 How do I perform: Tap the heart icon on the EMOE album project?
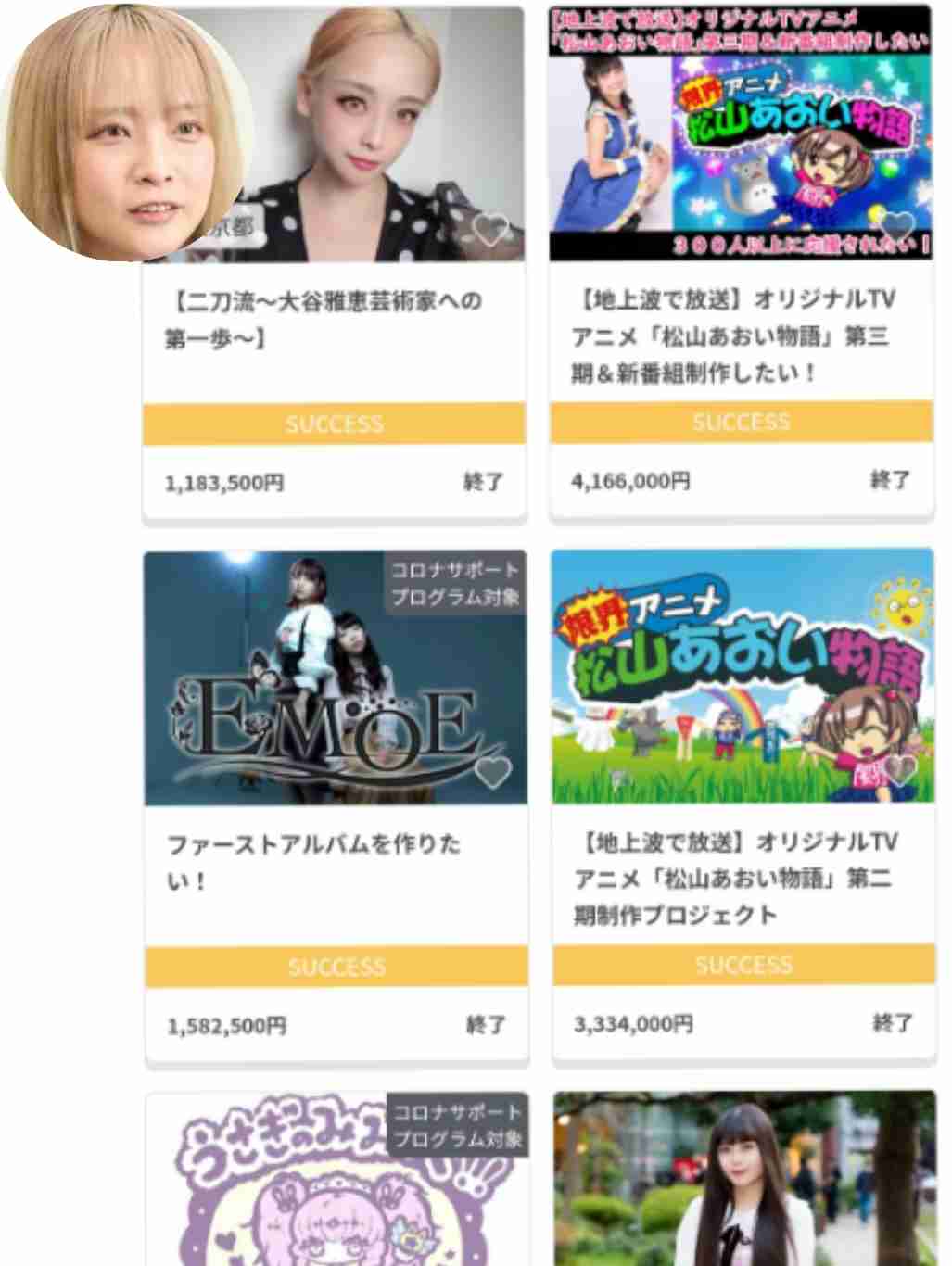pos(495,770)
